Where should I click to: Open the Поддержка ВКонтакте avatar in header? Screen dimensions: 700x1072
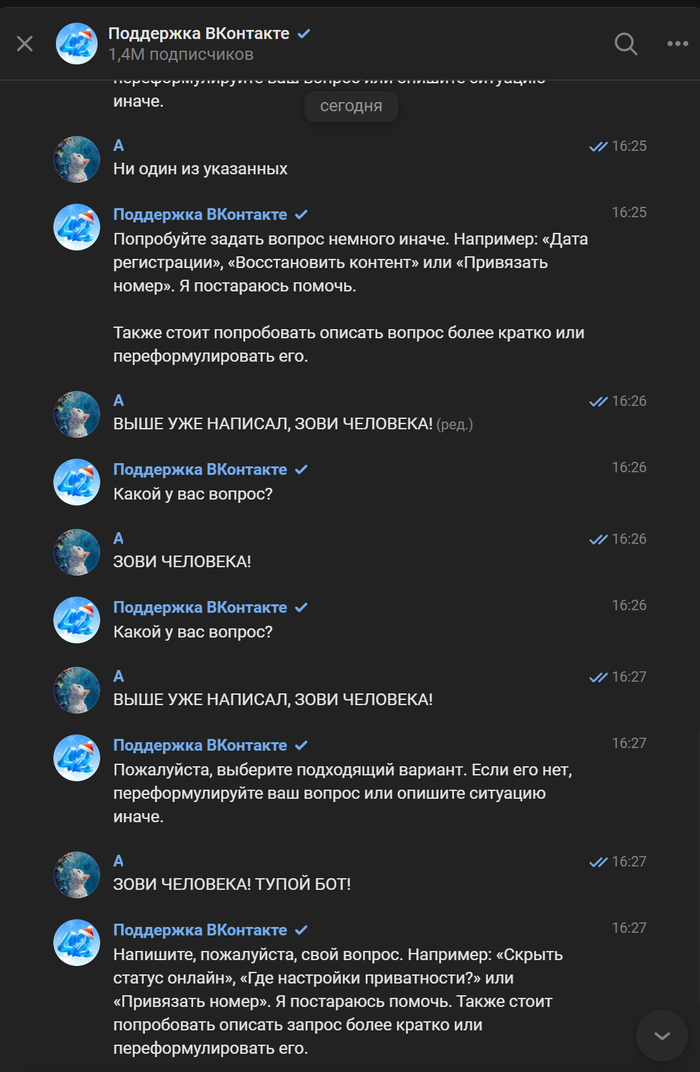coord(77,43)
